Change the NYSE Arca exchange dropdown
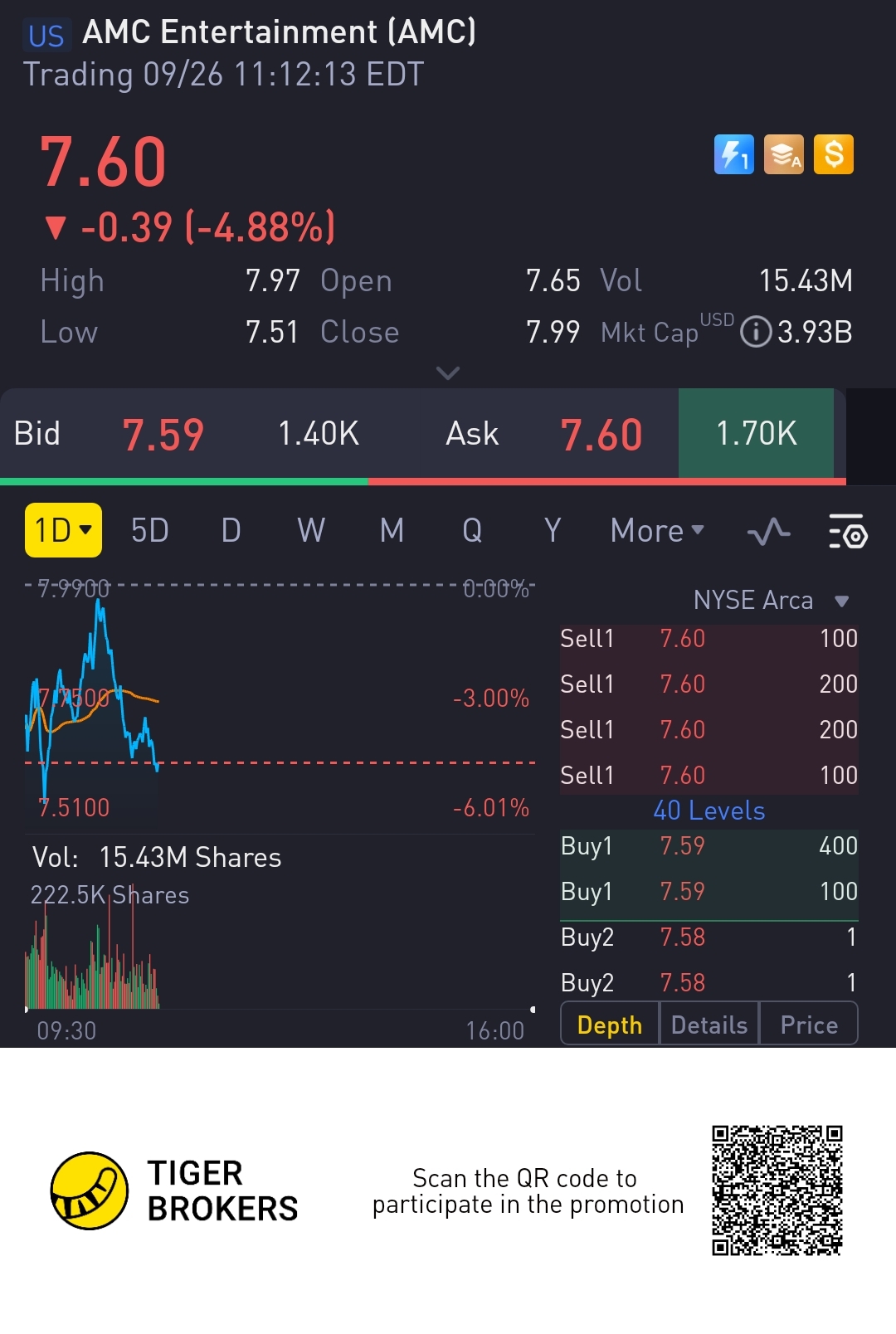896x1334 pixels. coord(771,600)
